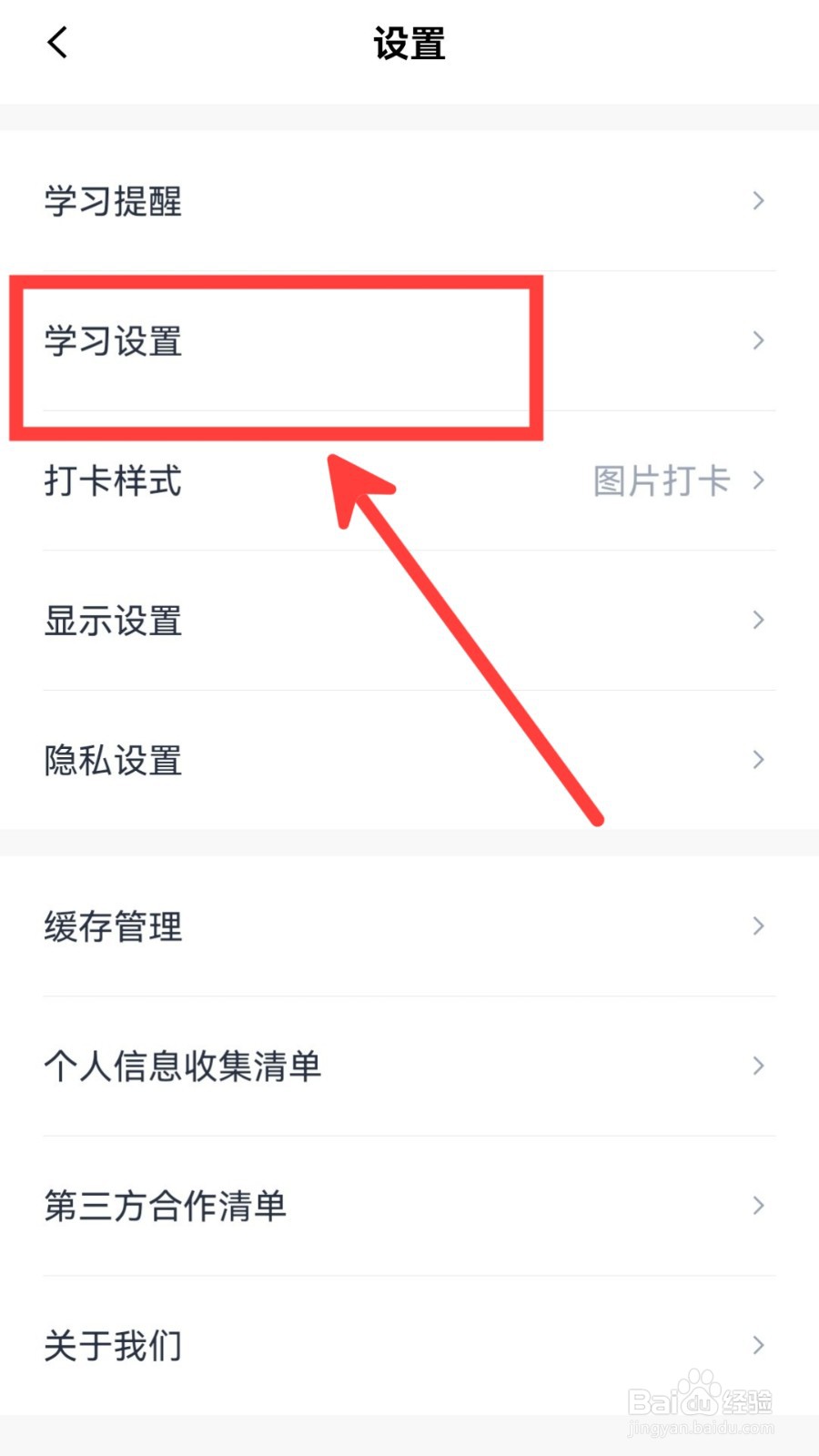Expand the chevron beside 显示设置
819x1456 pixels.
pos(758,621)
